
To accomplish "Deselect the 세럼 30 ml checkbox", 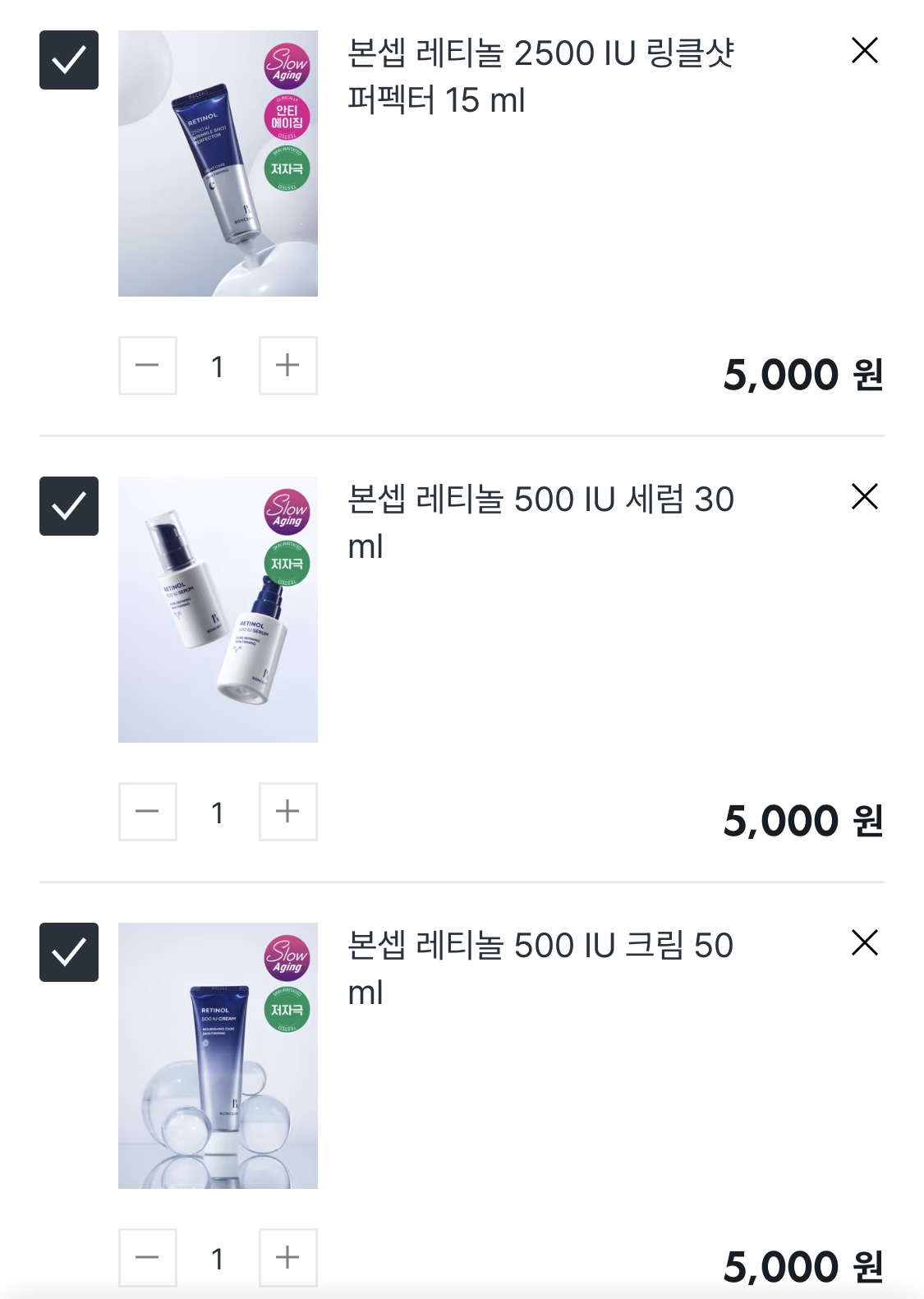I will 69,506.
